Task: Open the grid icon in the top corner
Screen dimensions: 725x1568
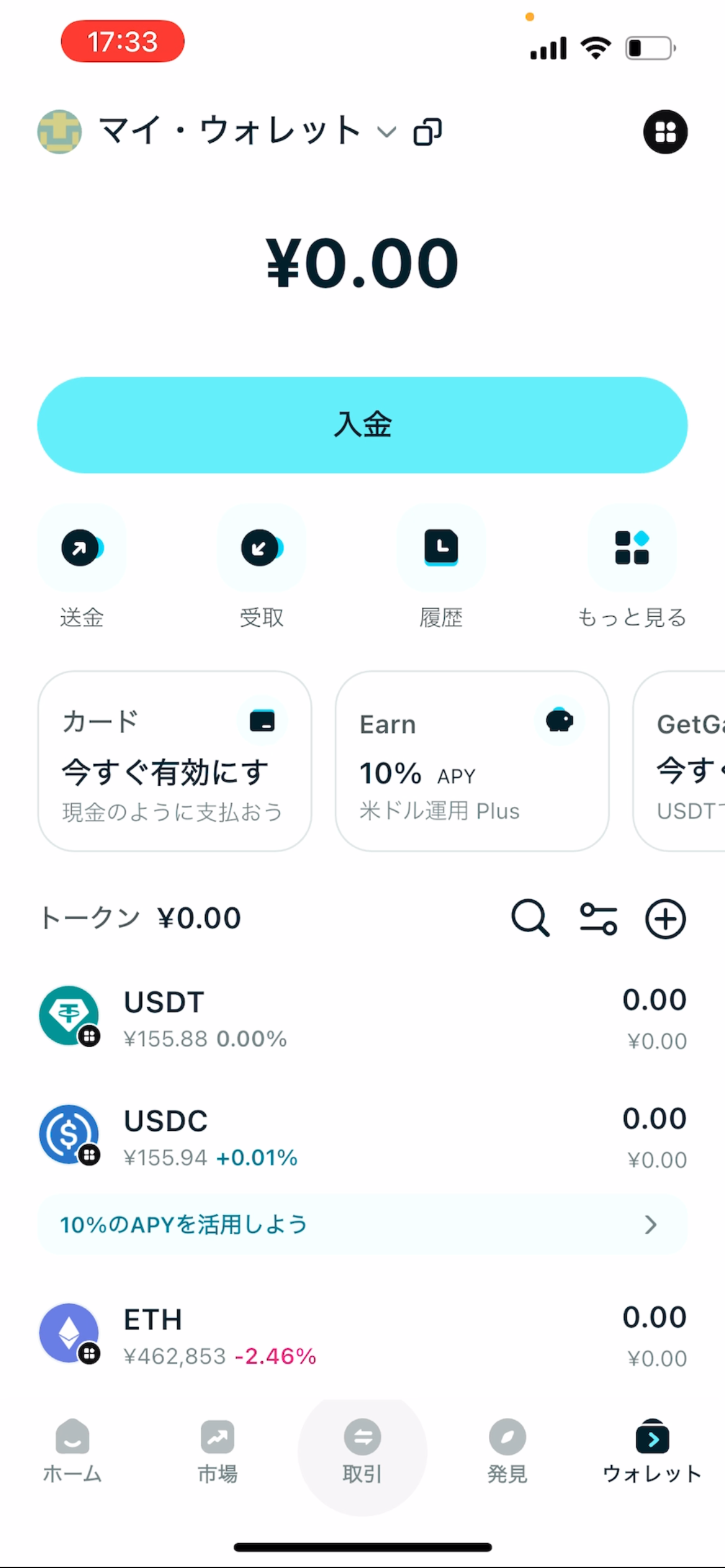Action: coord(665,132)
